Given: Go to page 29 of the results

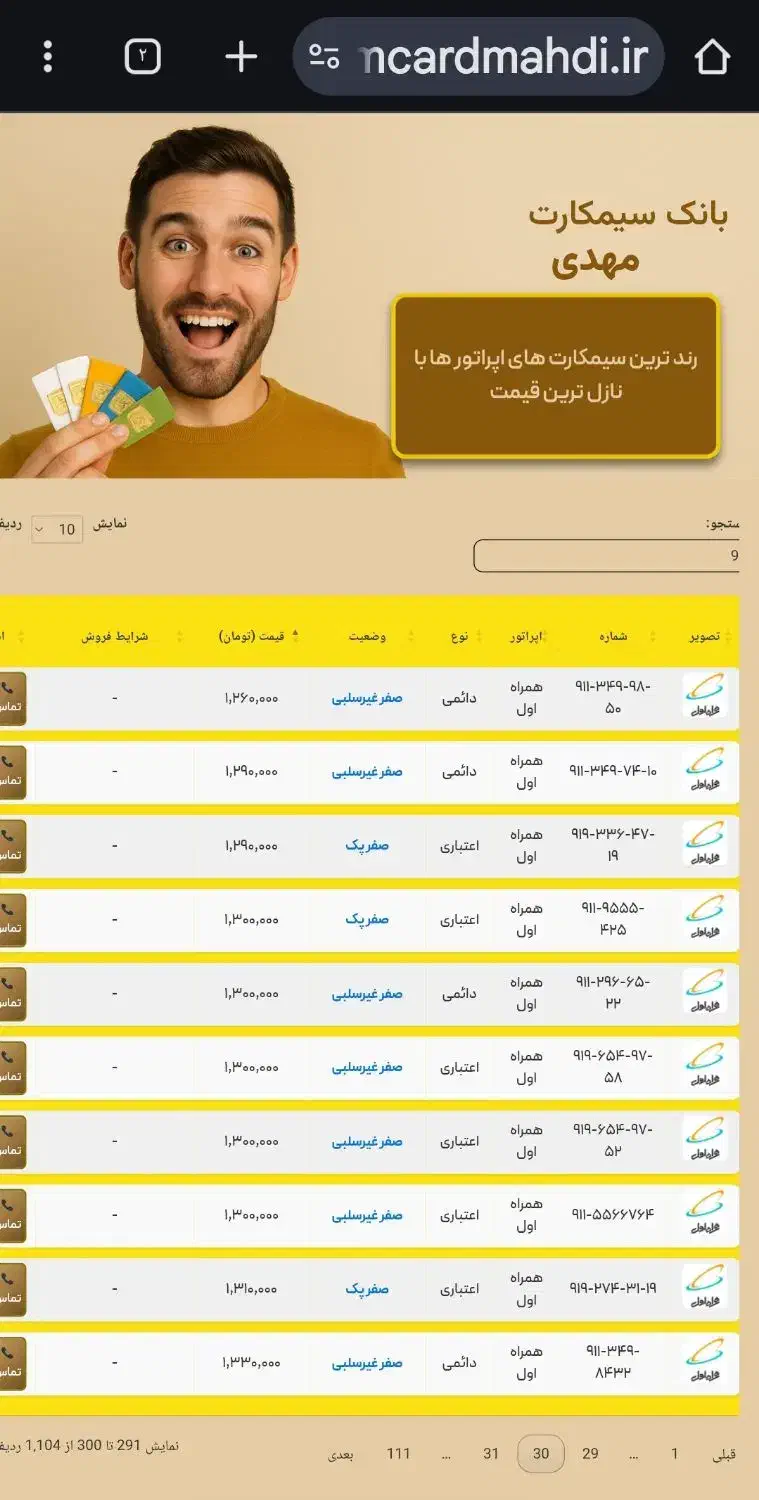Looking at the screenshot, I should tap(590, 1454).
